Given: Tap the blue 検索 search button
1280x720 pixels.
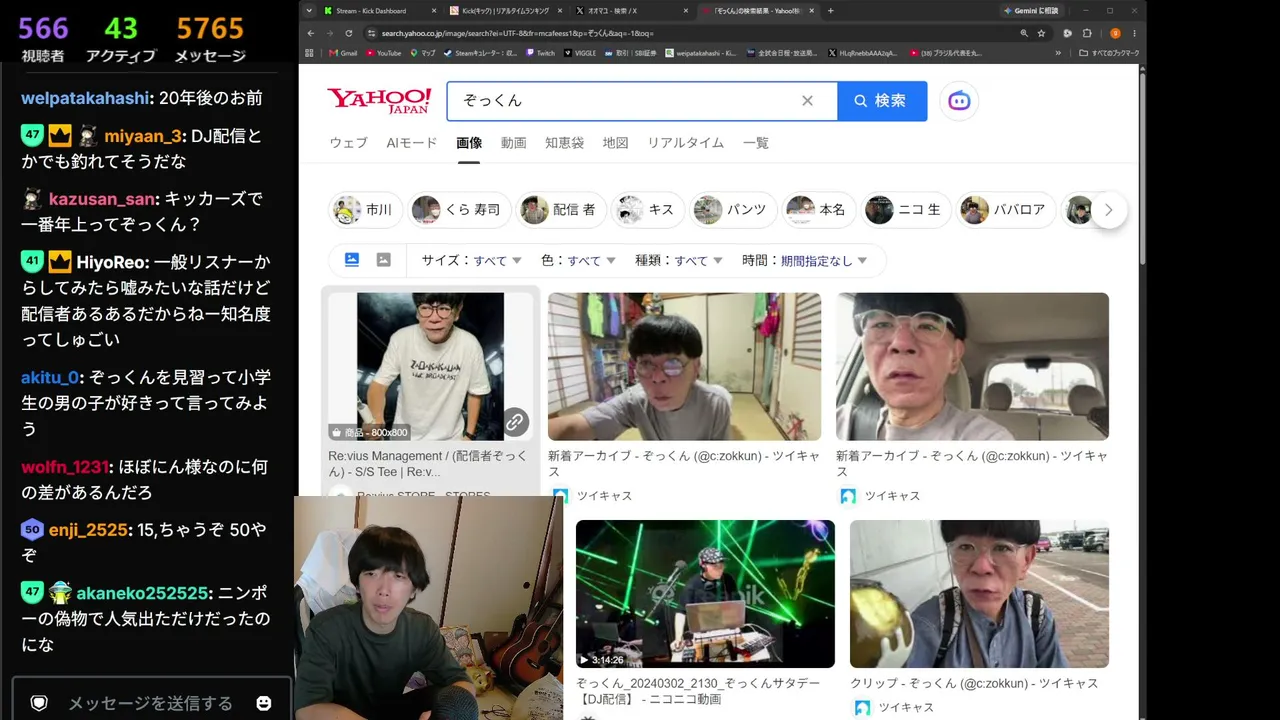Looking at the screenshot, I should click(882, 101).
